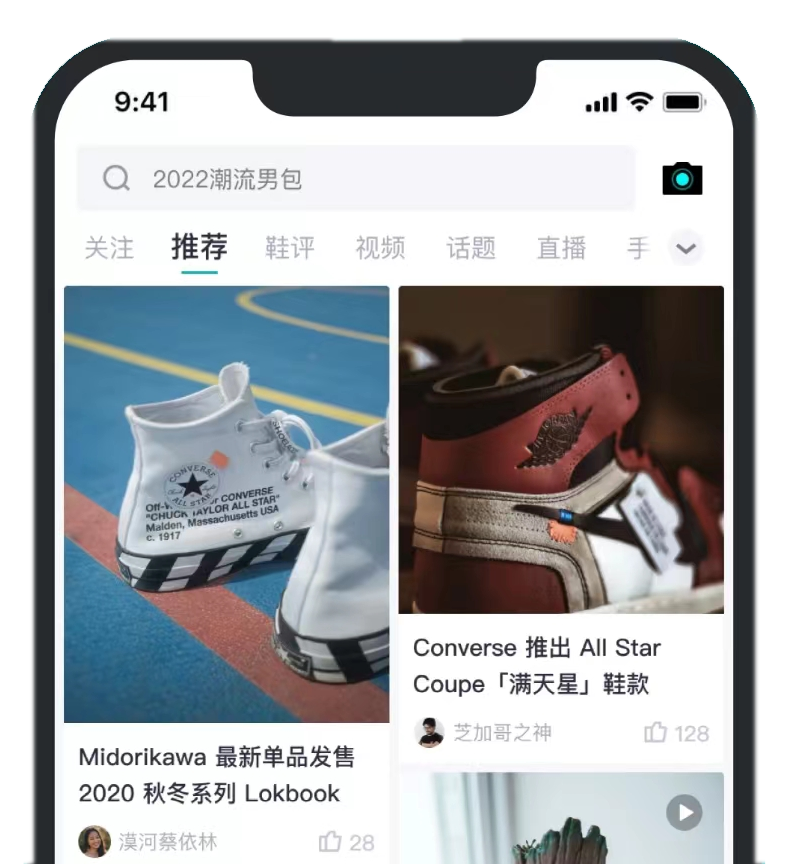Screen dimensions: 791x864
Task: Open the Converse All Star Coupe post
Action: coord(560,450)
